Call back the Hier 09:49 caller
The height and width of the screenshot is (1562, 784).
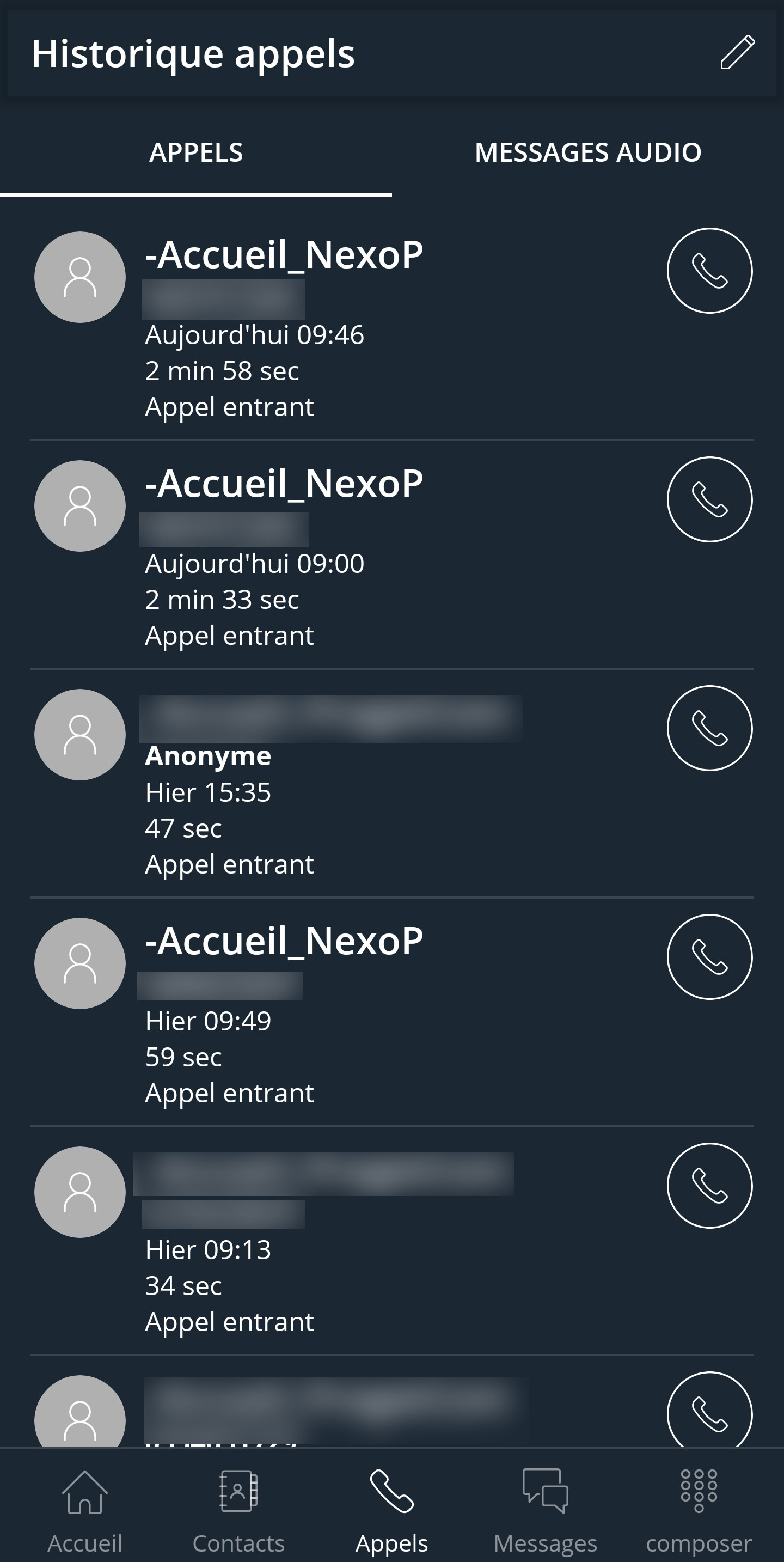709,956
